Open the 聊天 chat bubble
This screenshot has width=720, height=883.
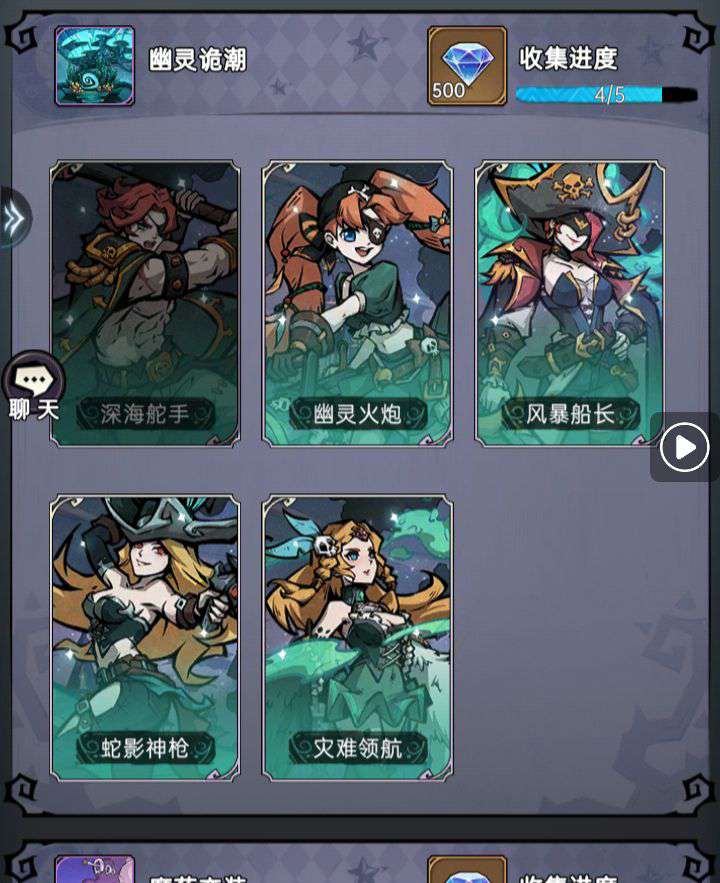(x=34, y=388)
